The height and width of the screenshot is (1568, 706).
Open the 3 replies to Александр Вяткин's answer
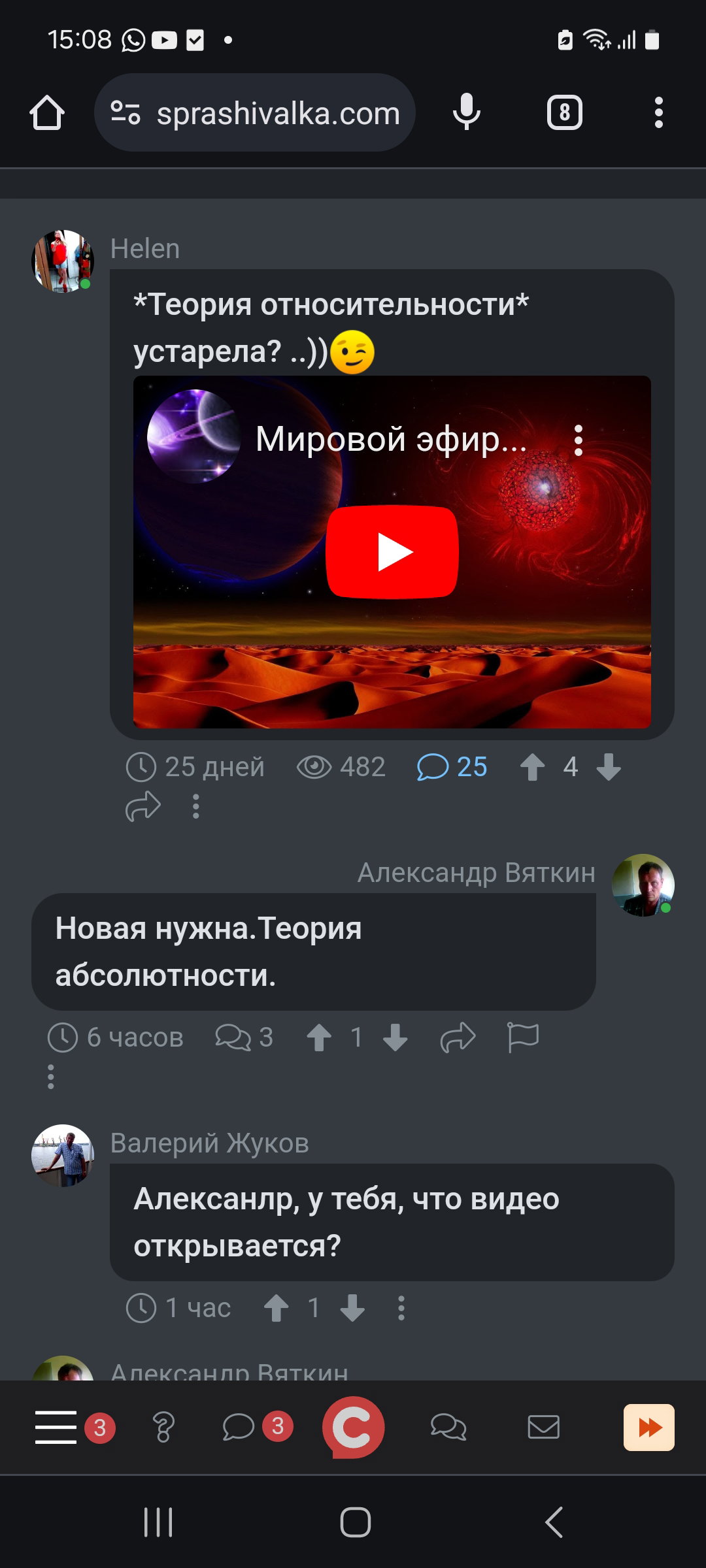point(244,1037)
